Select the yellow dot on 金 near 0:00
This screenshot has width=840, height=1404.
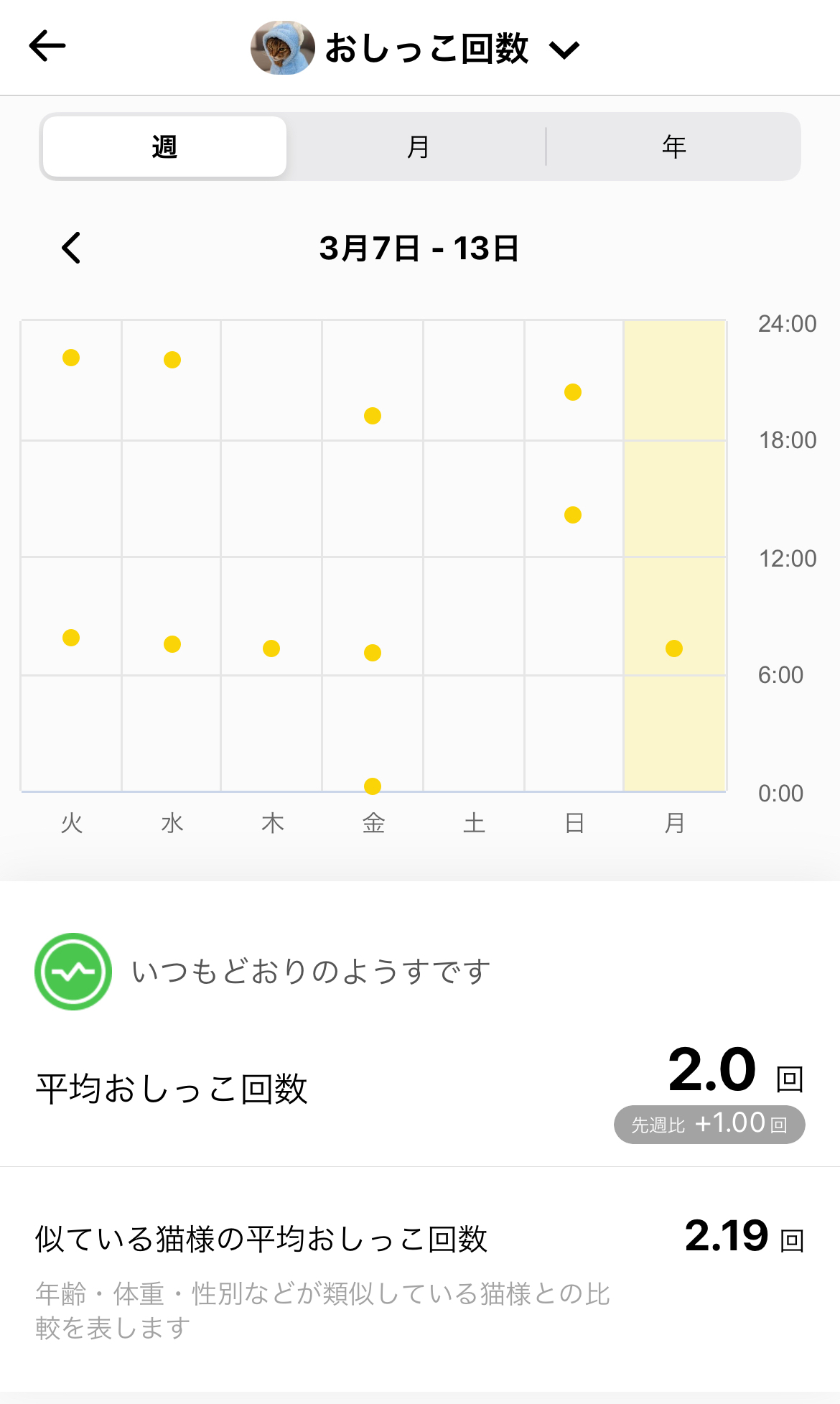(x=372, y=786)
